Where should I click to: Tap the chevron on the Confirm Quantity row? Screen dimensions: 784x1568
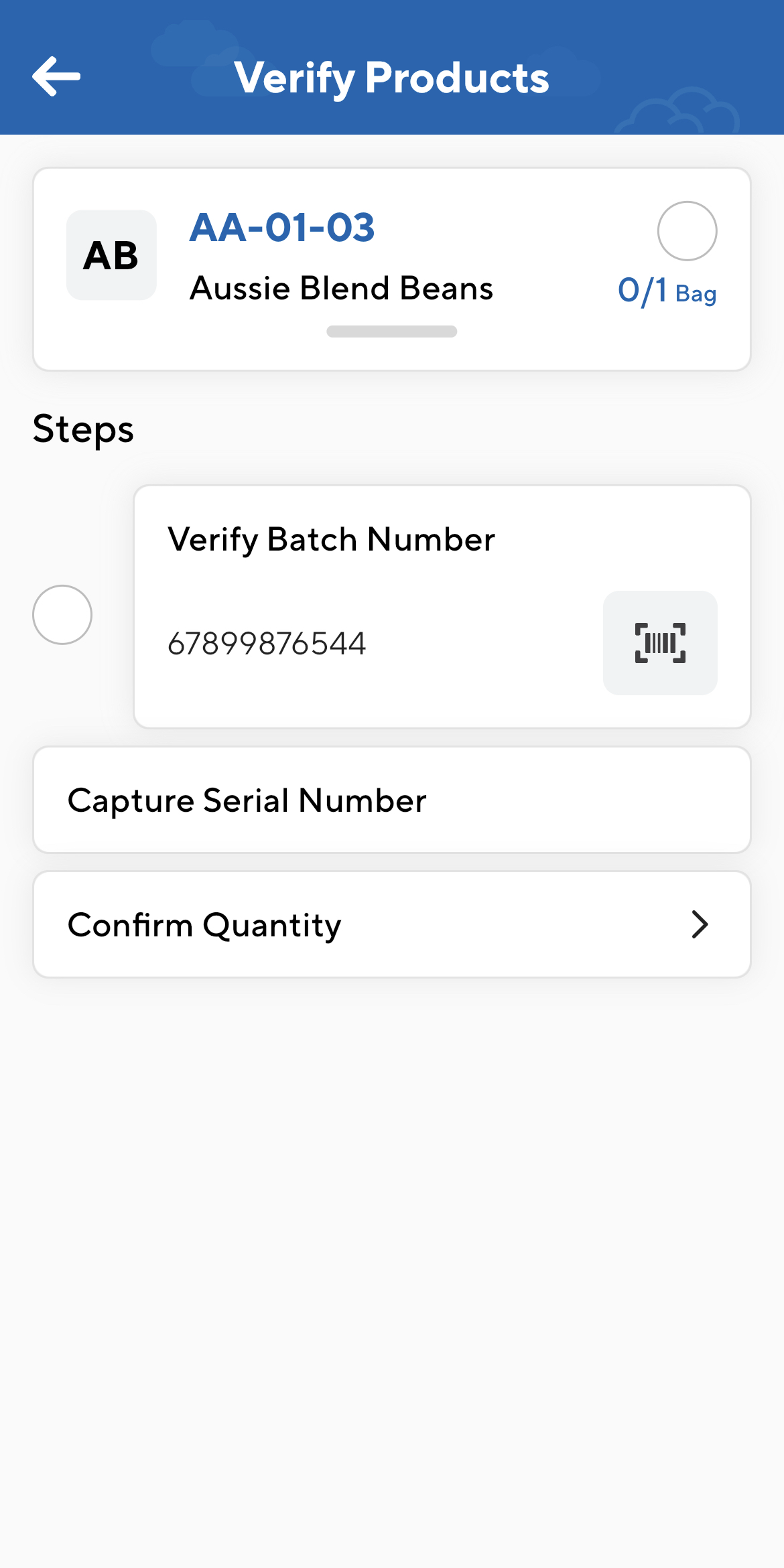[700, 924]
